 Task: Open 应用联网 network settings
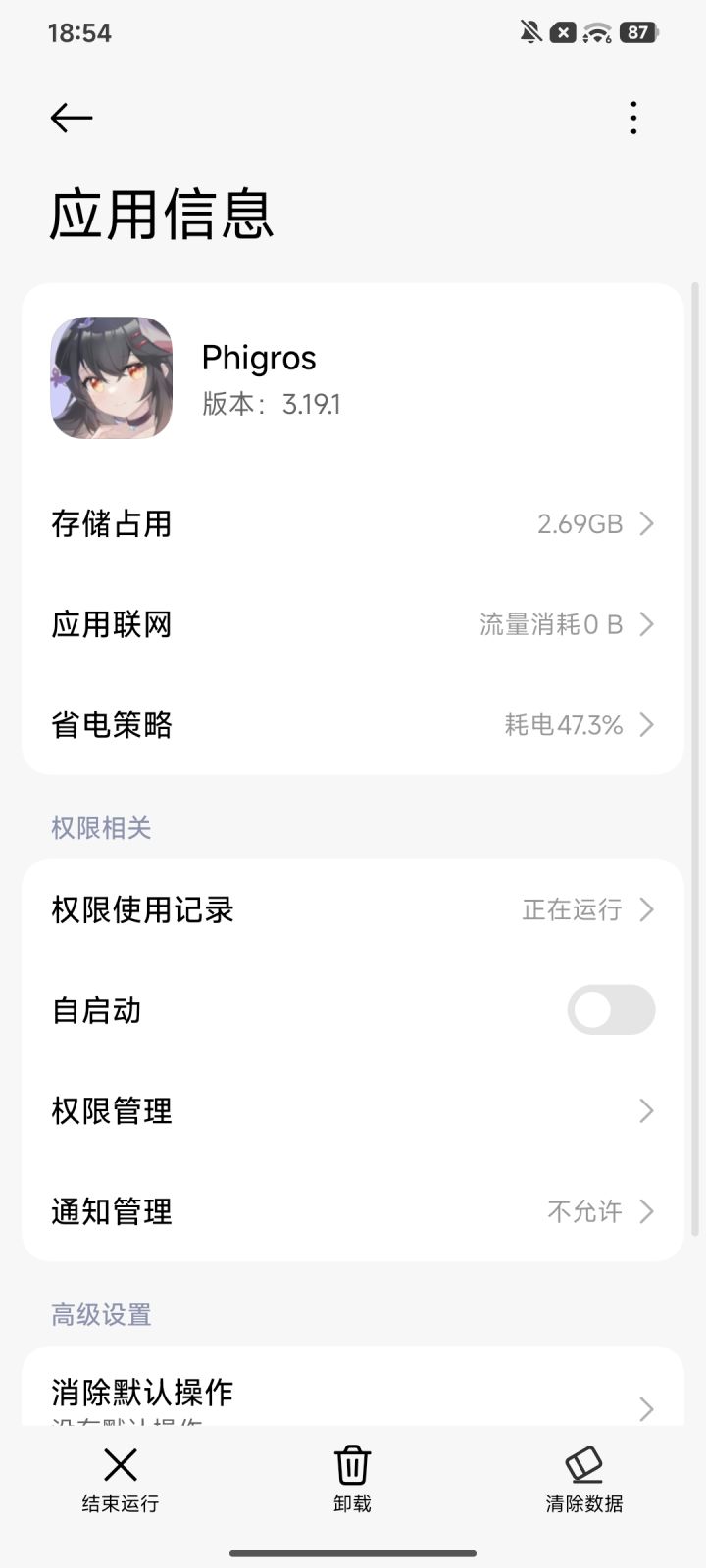pyautogui.click(x=353, y=624)
